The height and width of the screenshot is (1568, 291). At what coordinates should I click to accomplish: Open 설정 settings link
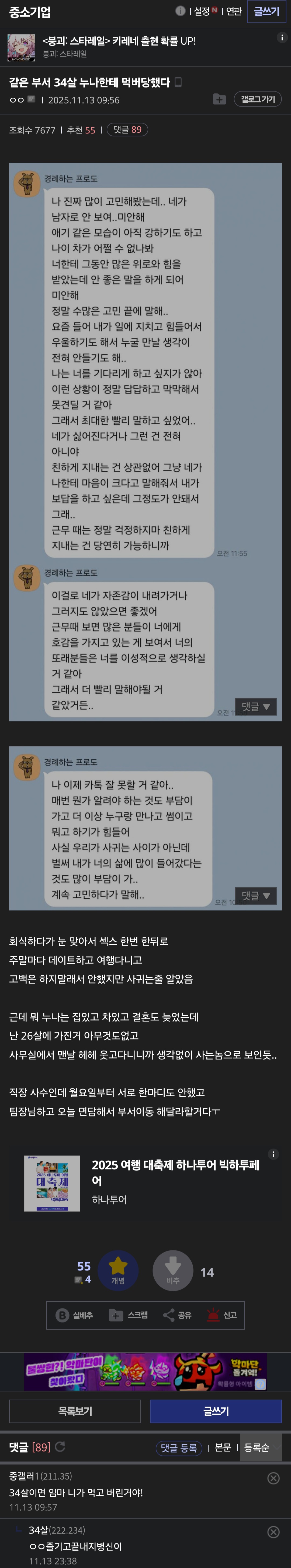[201, 12]
